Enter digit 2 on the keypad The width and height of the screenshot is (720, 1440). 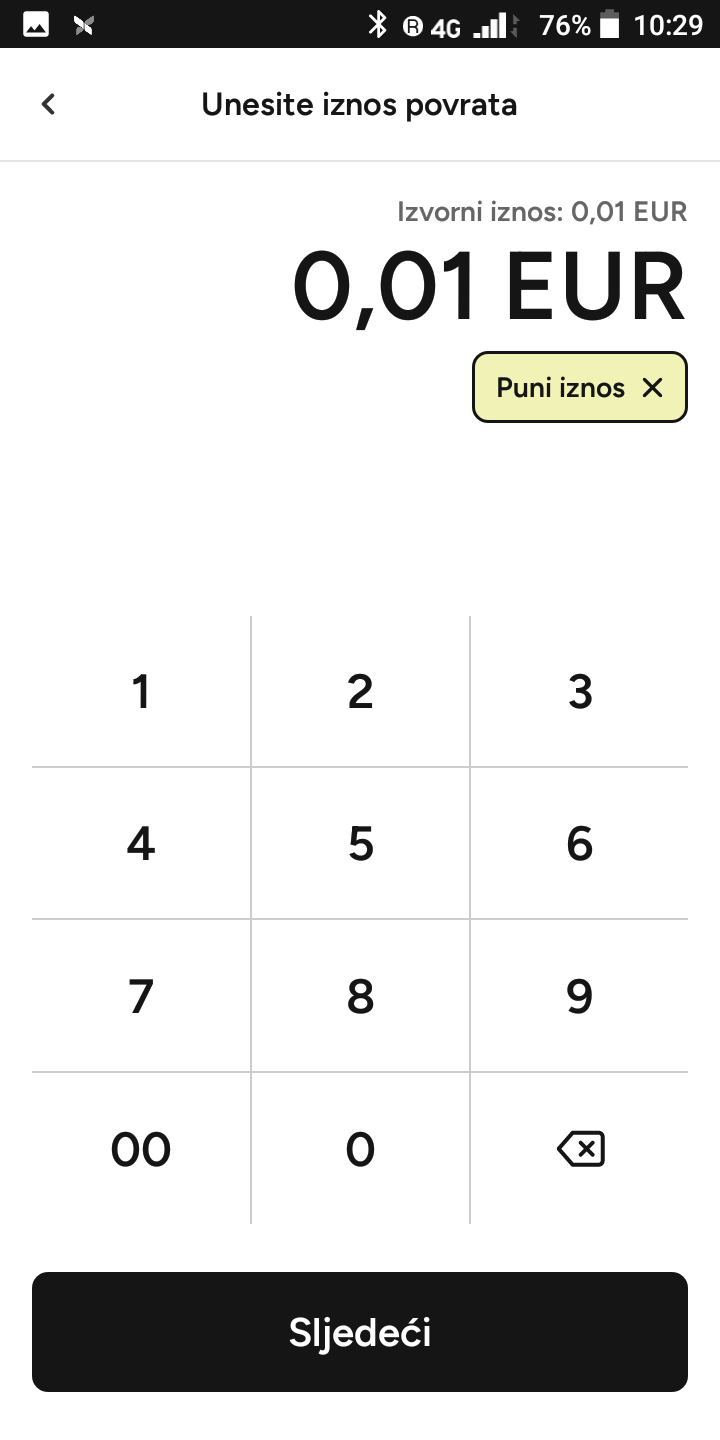coord(360,692)
